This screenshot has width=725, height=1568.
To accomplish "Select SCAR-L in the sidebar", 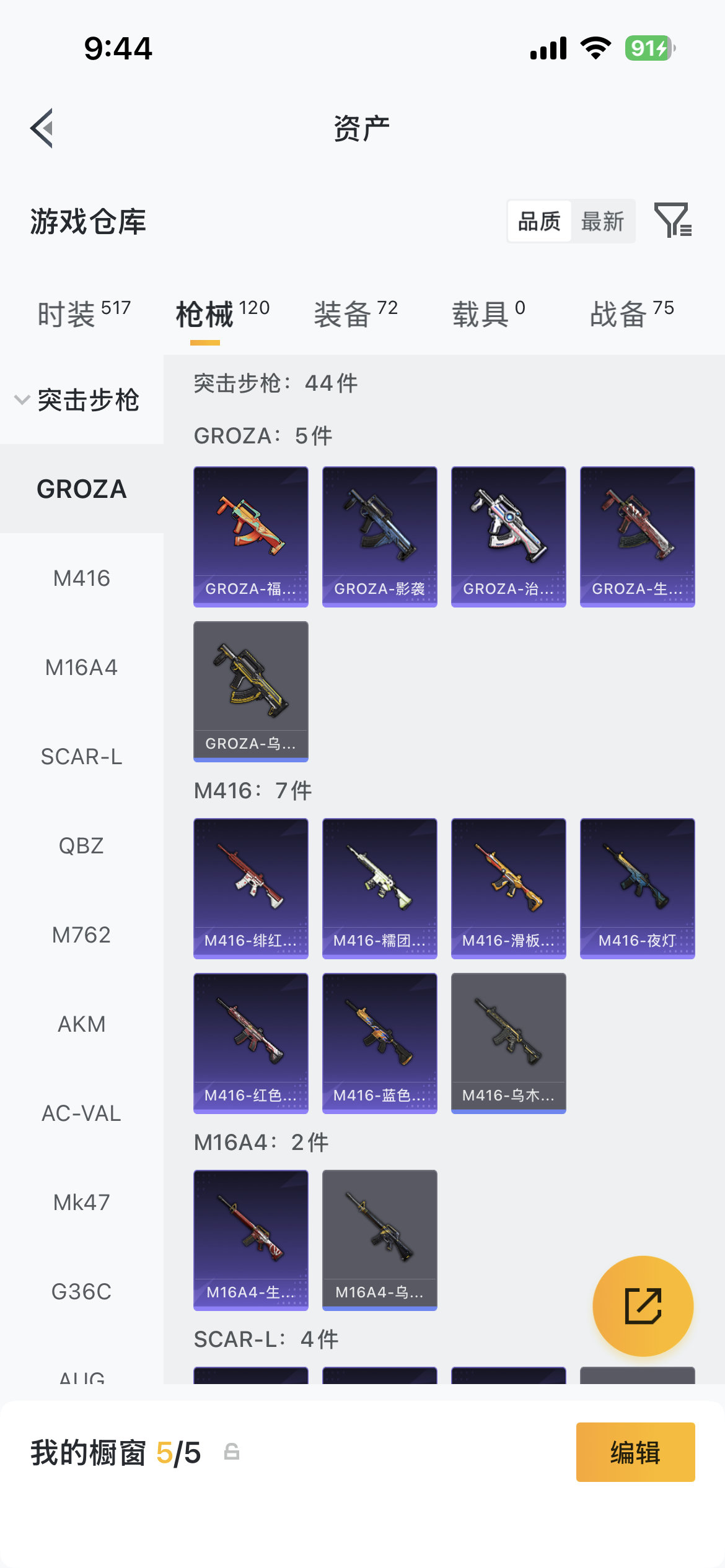I will click(81, 757).
